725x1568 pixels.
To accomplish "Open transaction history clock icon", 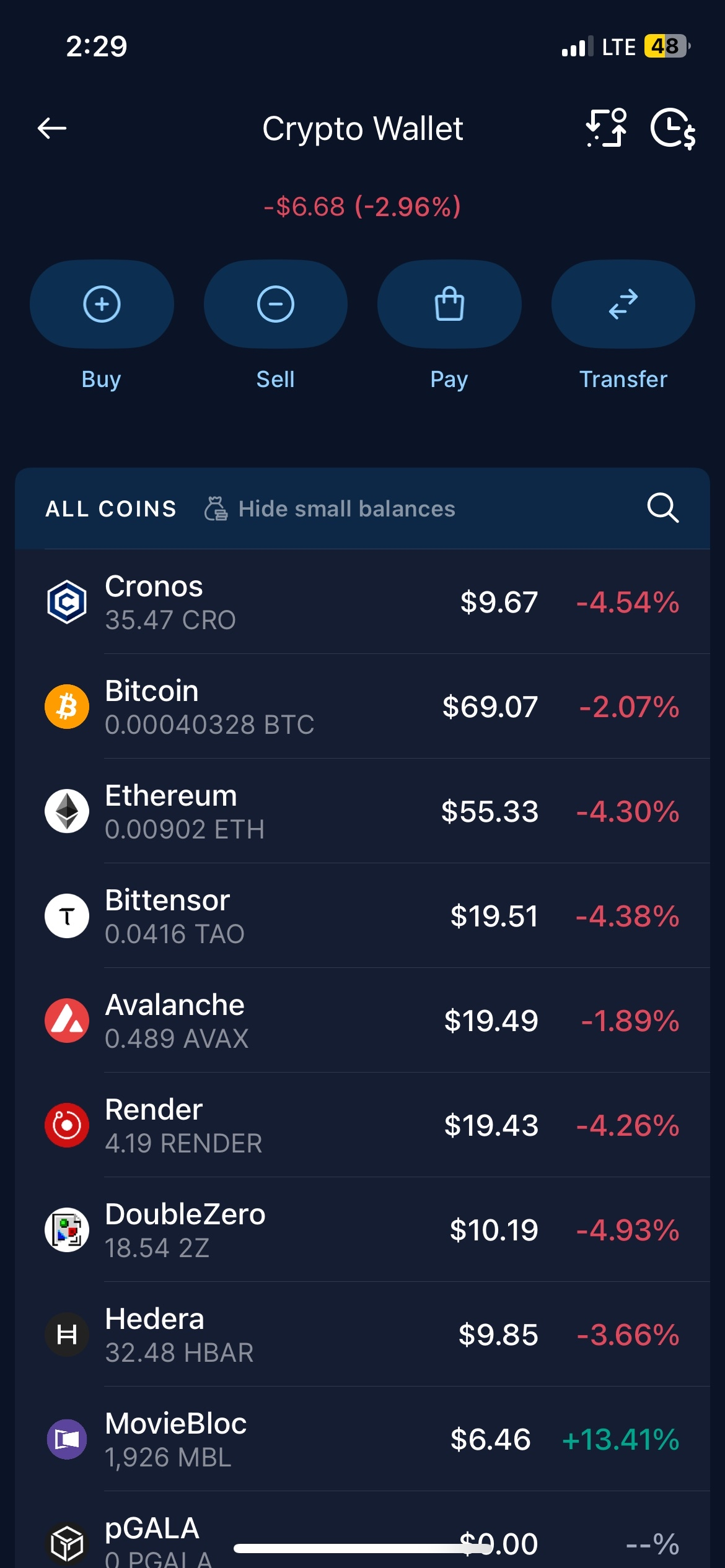I will pyautogui.click(x=672, y=129).
